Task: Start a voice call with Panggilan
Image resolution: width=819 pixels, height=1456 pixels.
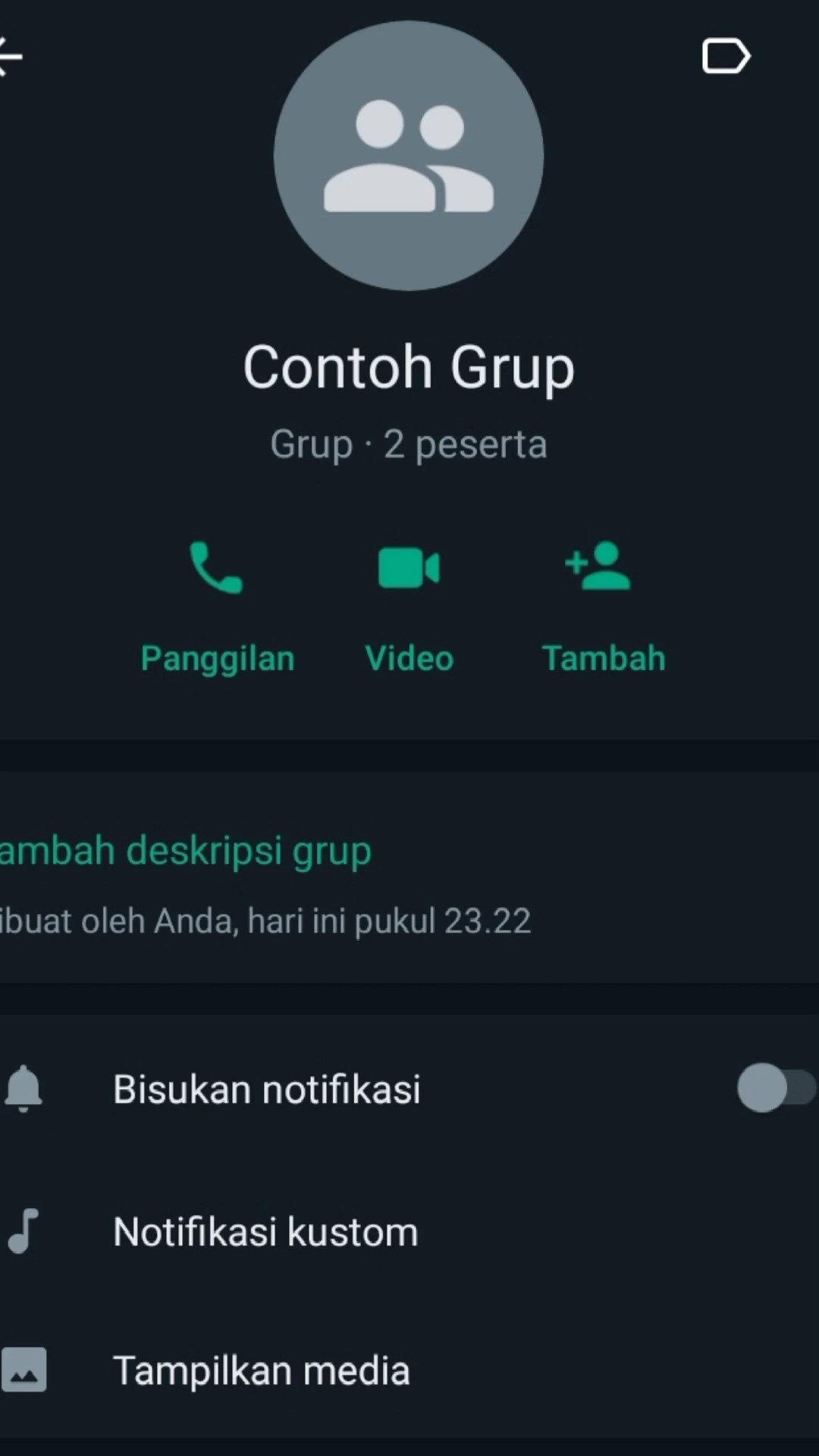Action: pos(217,607)
